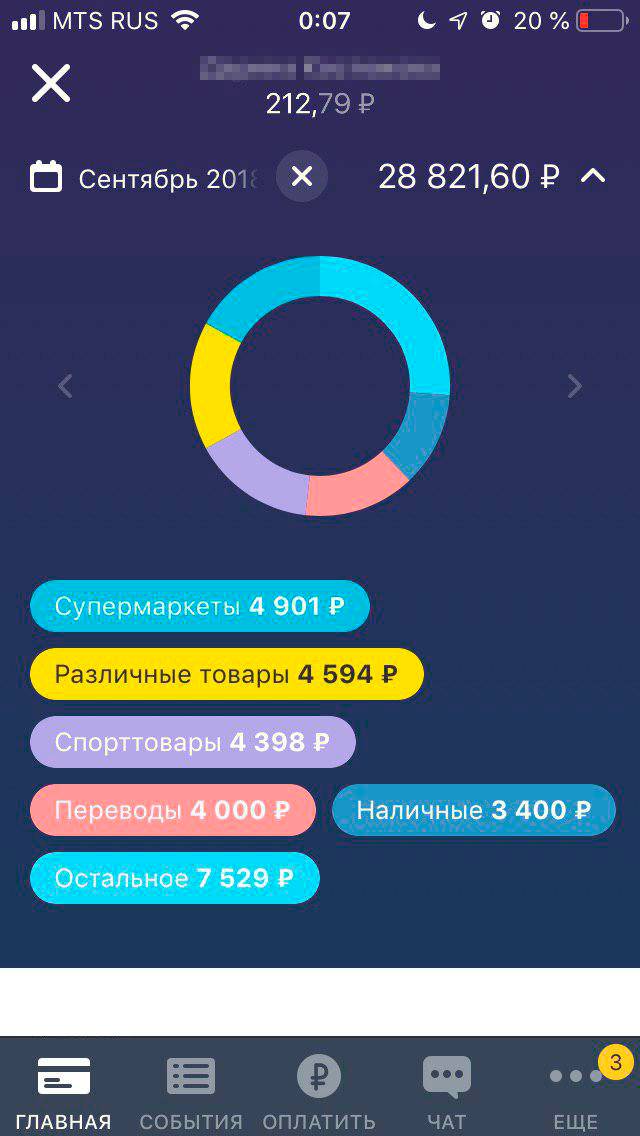Go to the previous month's chart
640x1136 pixels.
[x=65, y=386]
